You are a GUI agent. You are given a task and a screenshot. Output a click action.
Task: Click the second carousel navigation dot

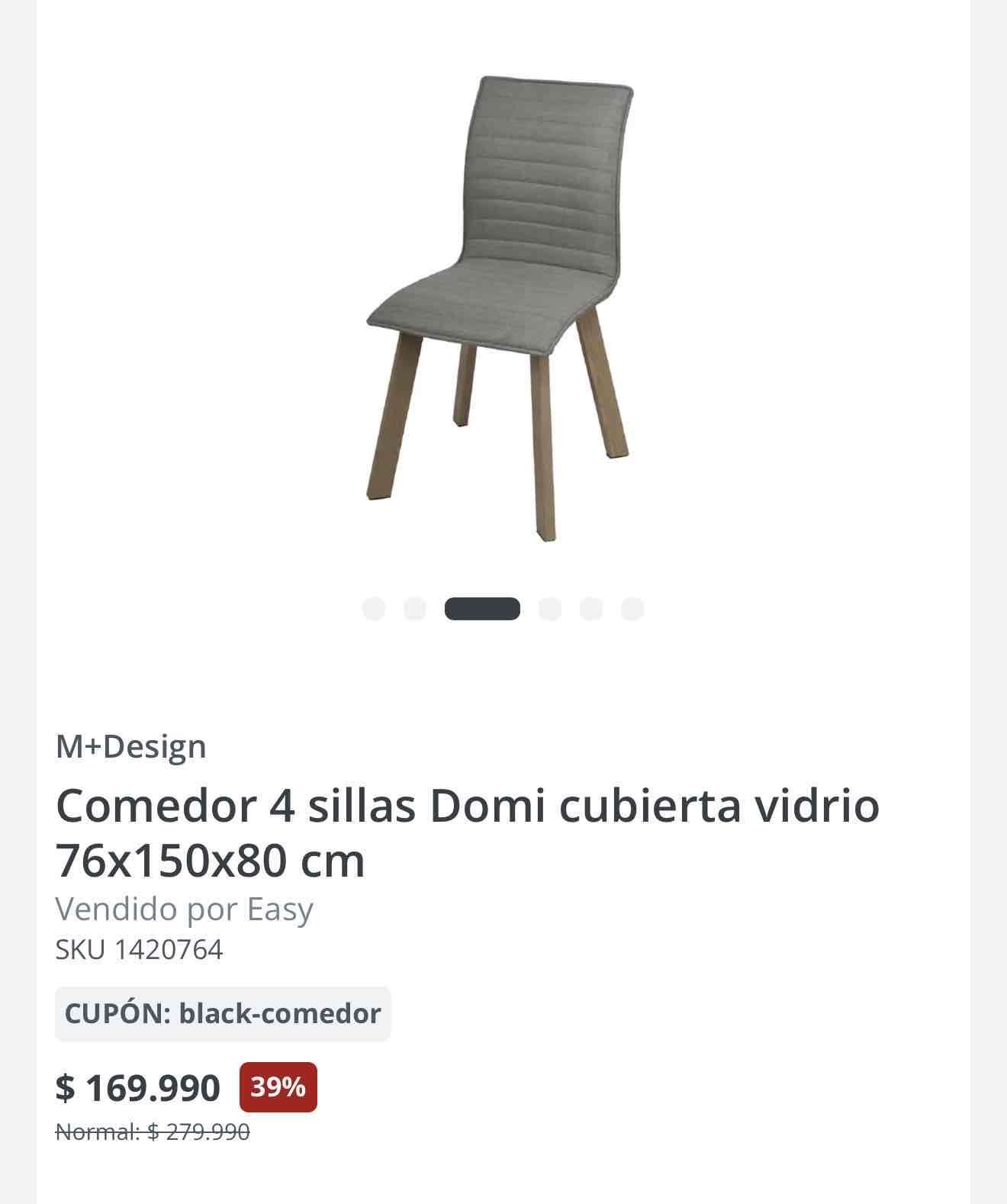click(x=414, y=609)
